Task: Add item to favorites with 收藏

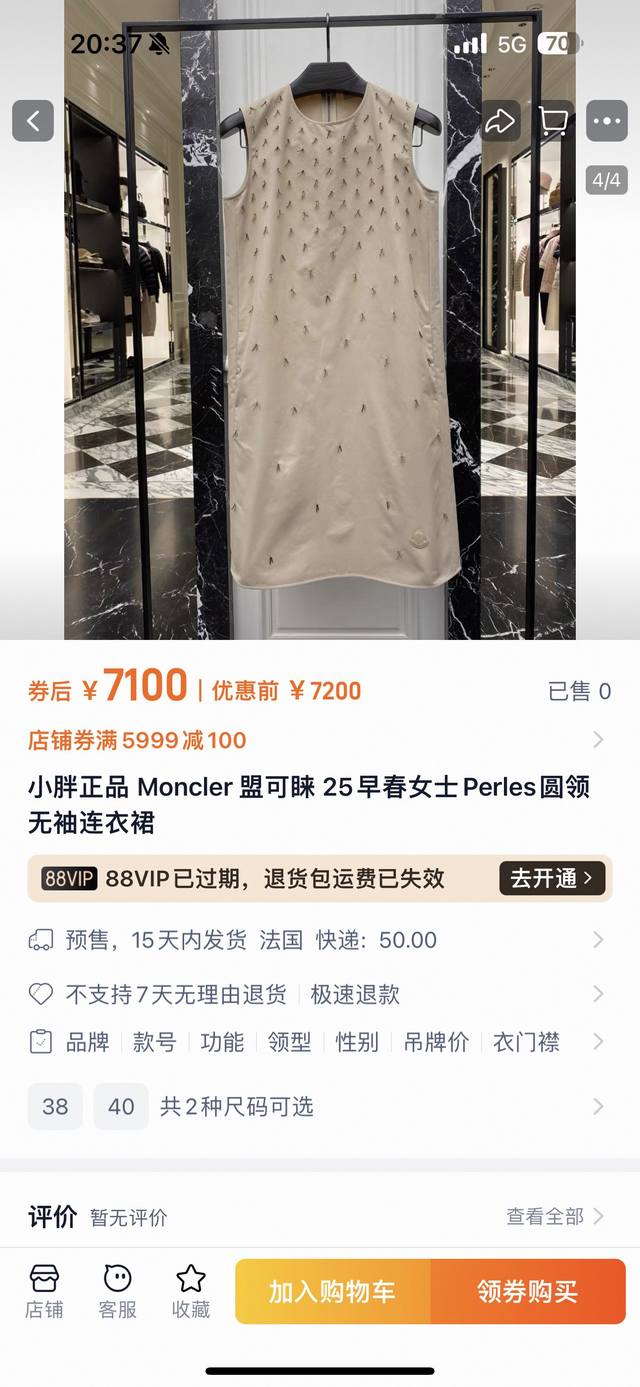Action: pos(191,1291)
